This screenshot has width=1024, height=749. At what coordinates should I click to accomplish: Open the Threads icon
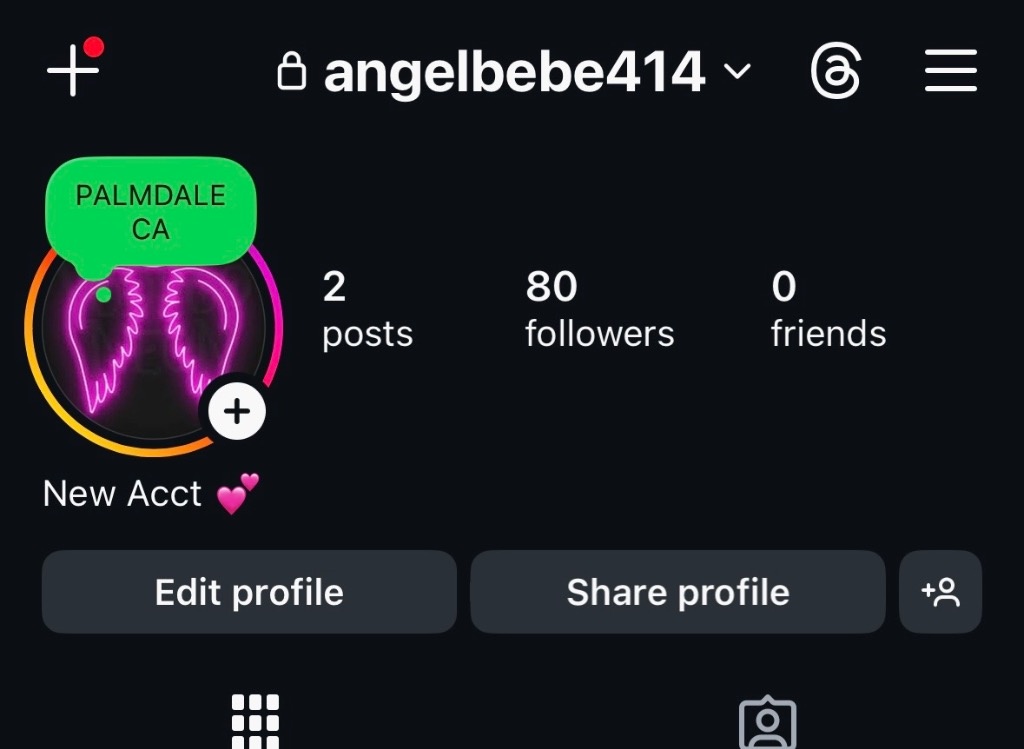click(x=835, y=73)
